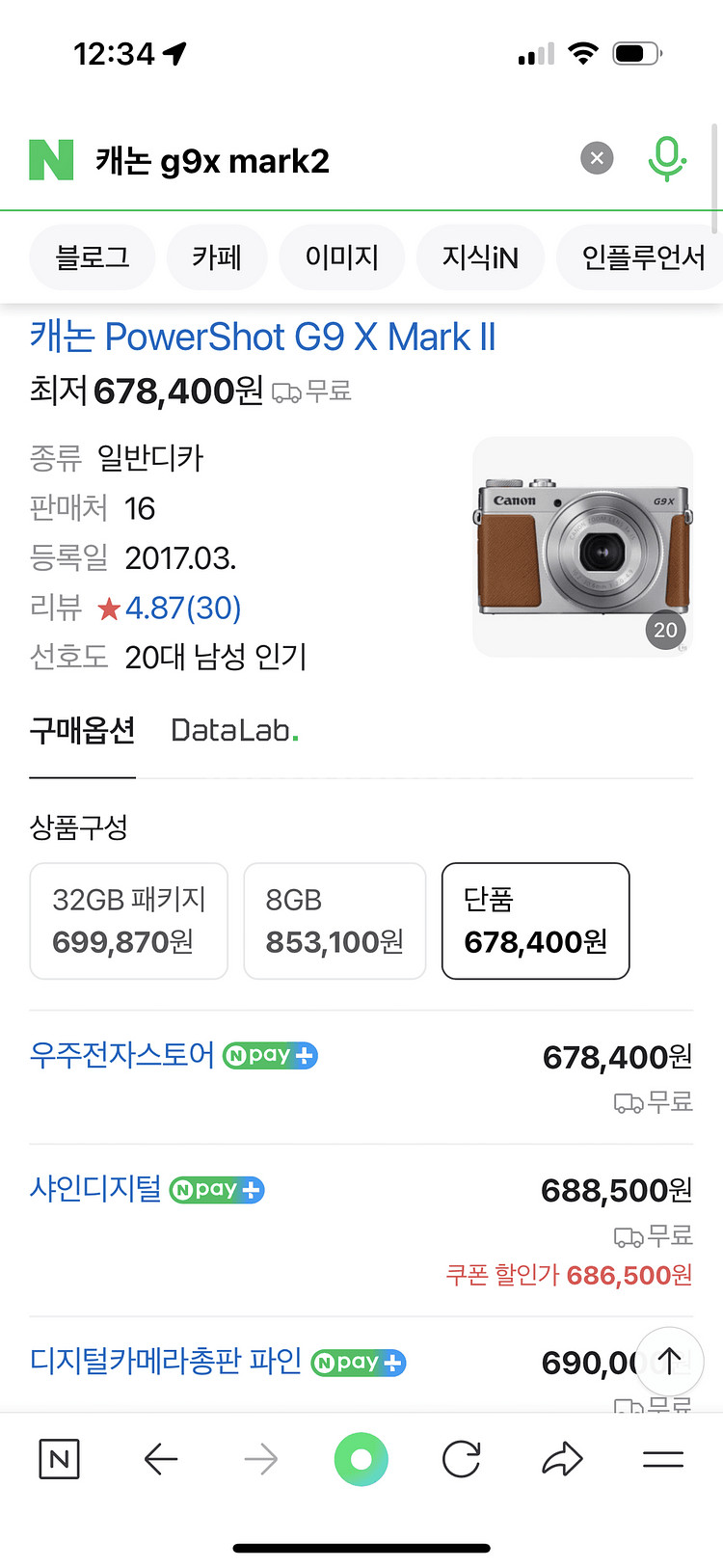The image size is (723, 1568).
Task: Clear the search field with the x button
Action: point(596,158)
